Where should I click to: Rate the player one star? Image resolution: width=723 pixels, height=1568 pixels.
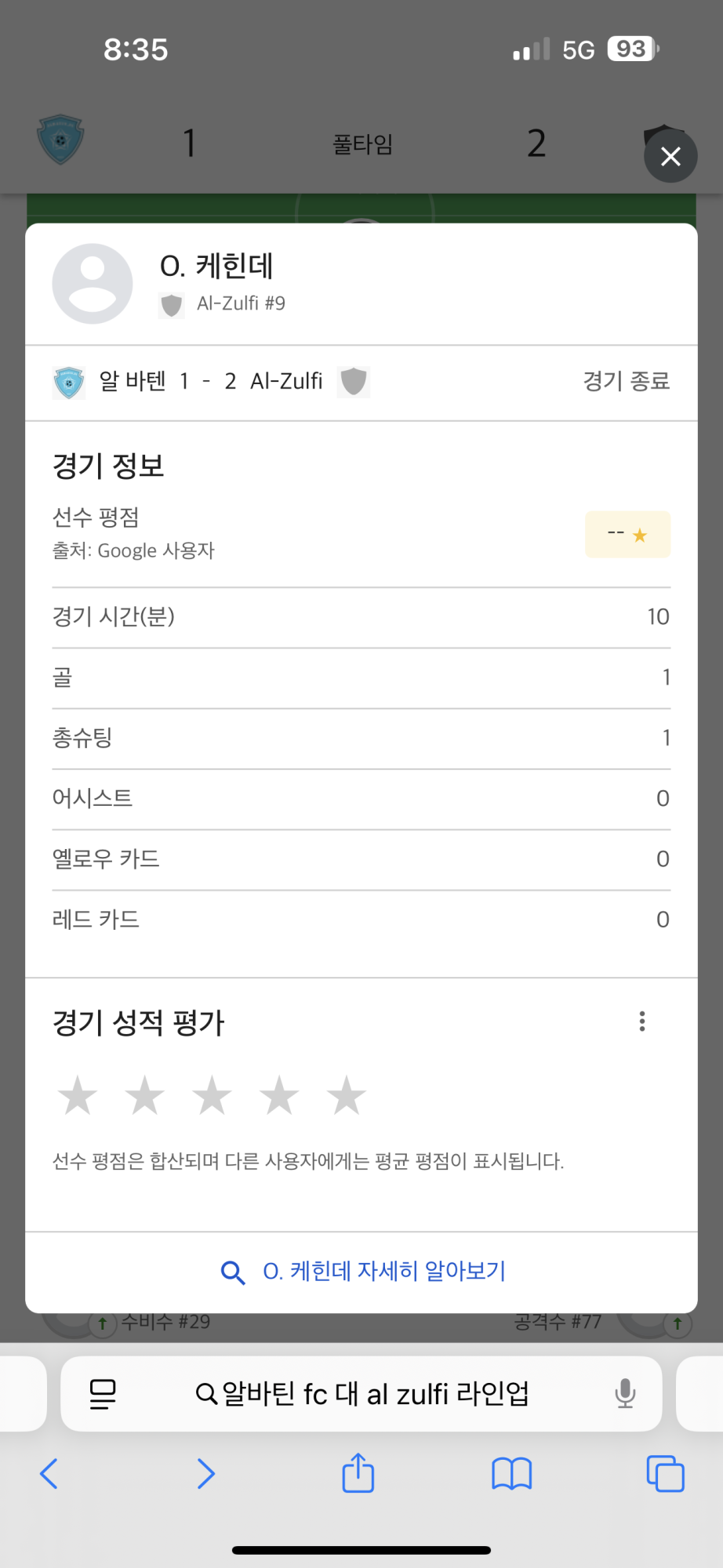coord(78,1095)
